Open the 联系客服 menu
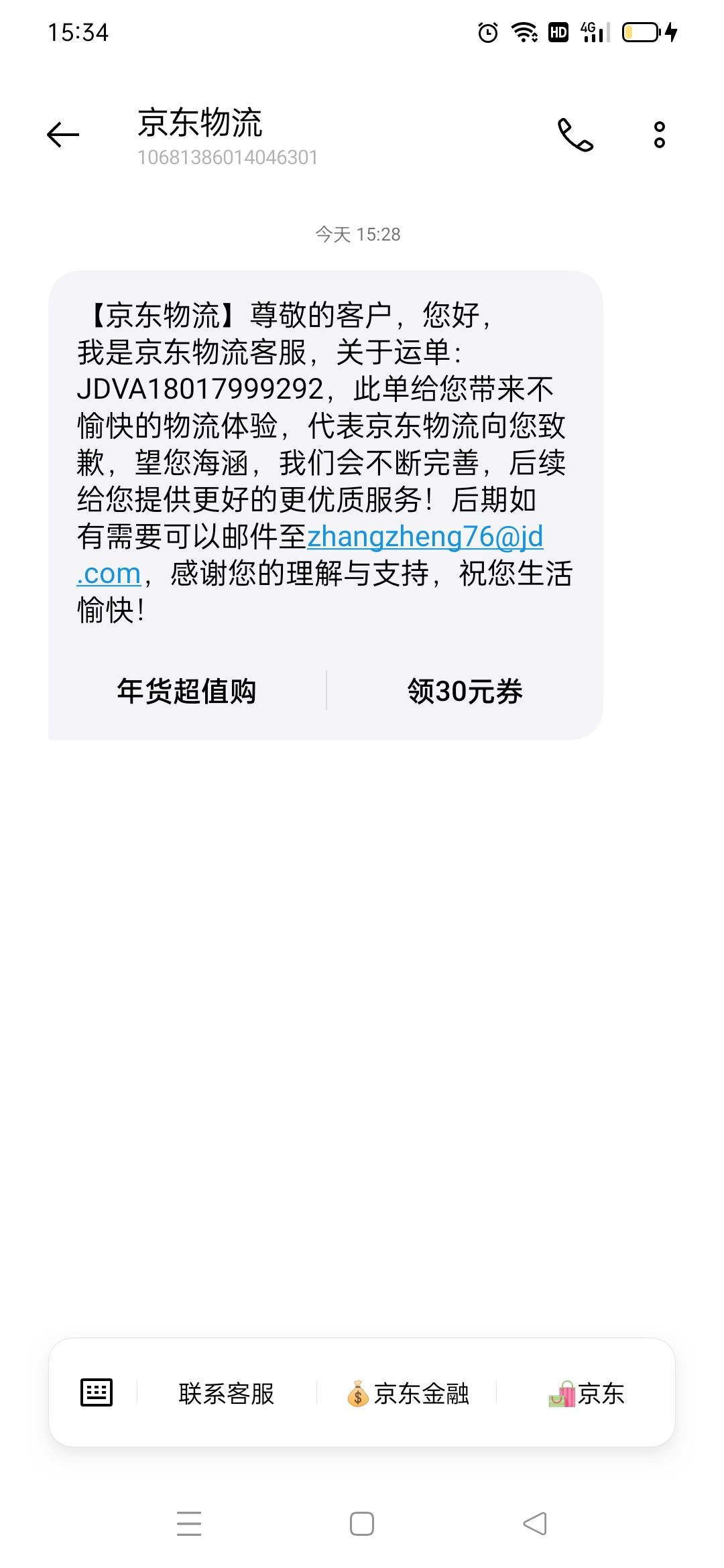 227,1393
